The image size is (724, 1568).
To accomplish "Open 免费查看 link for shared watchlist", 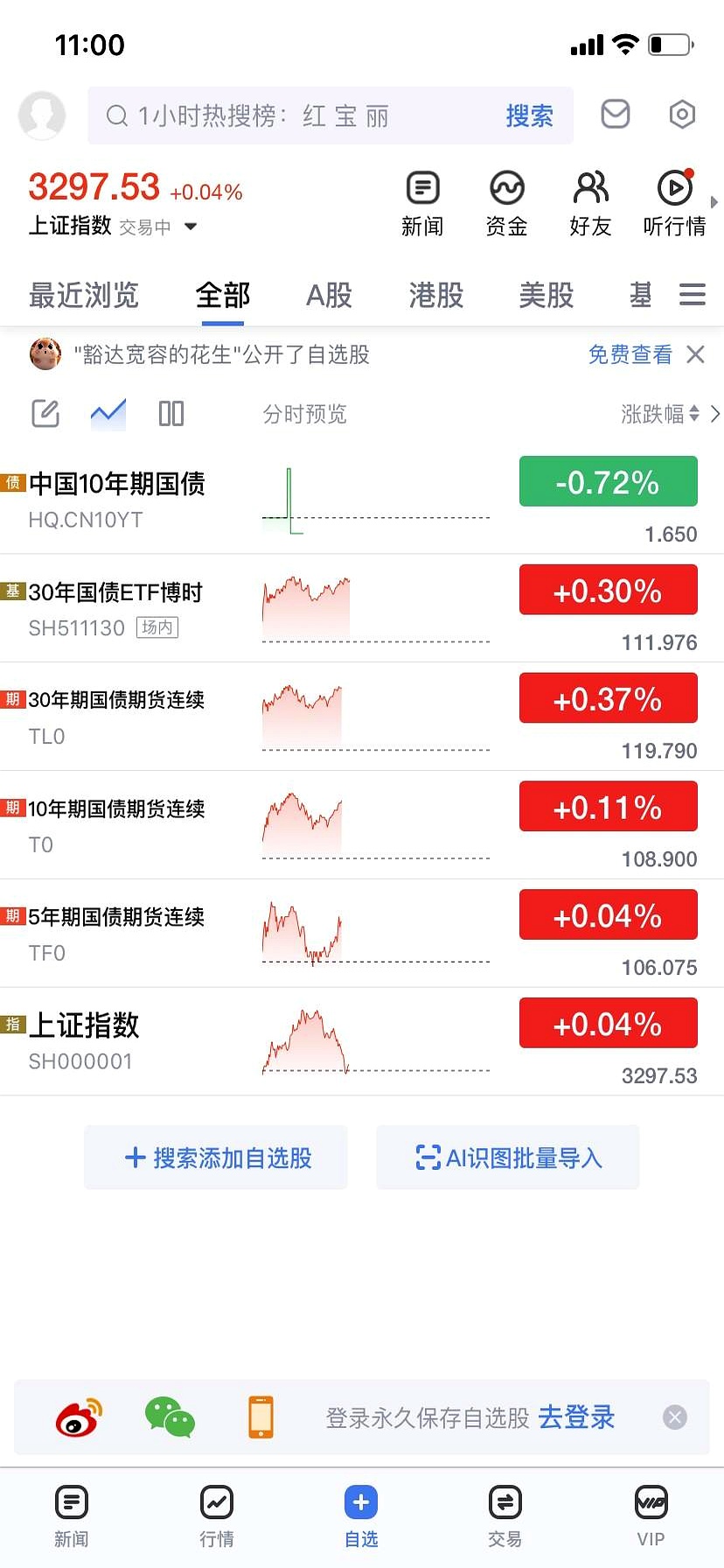I will [x=629, y=355].
